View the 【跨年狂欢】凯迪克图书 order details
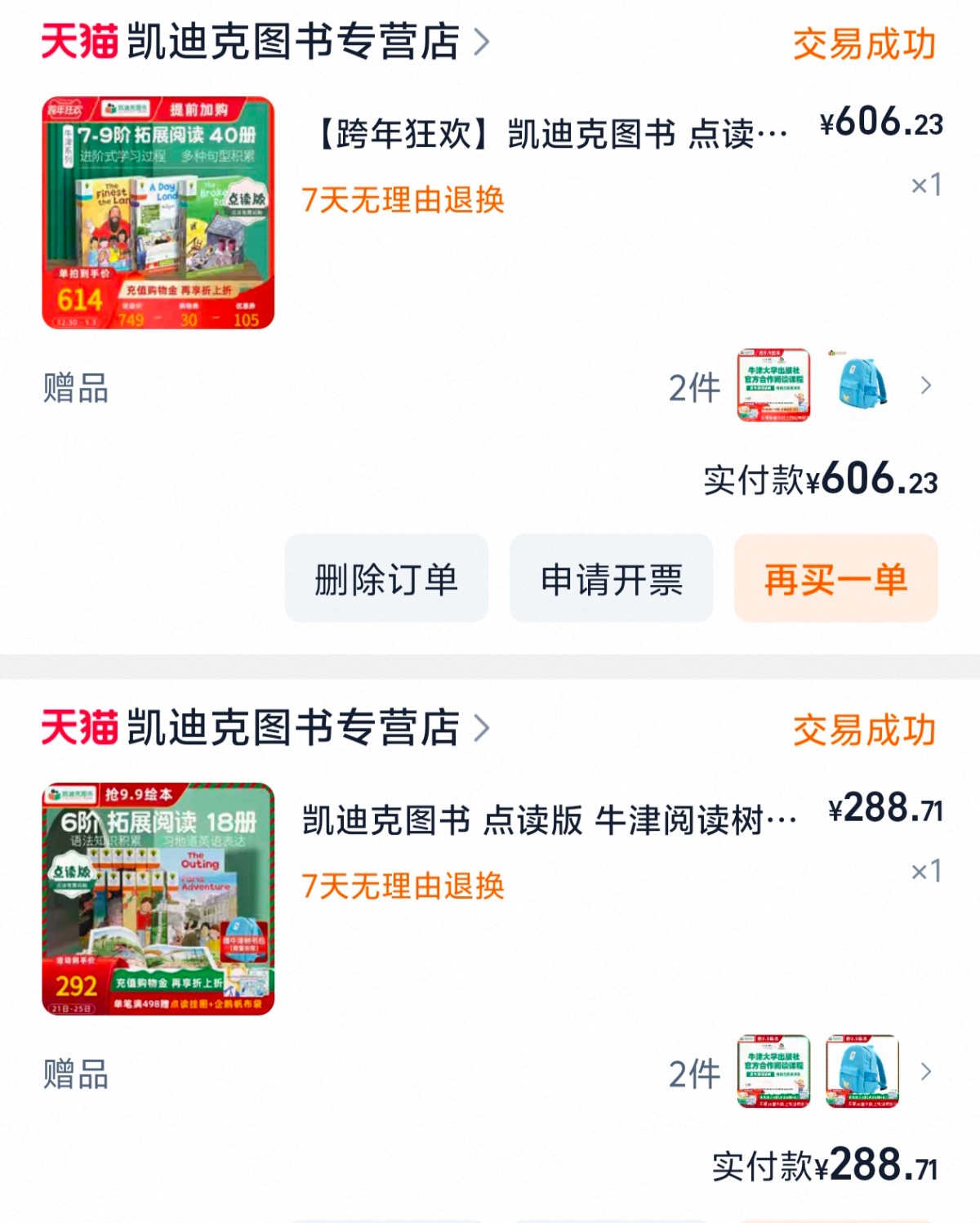Viewport: 980px width, 1223px height. (552, 135)
